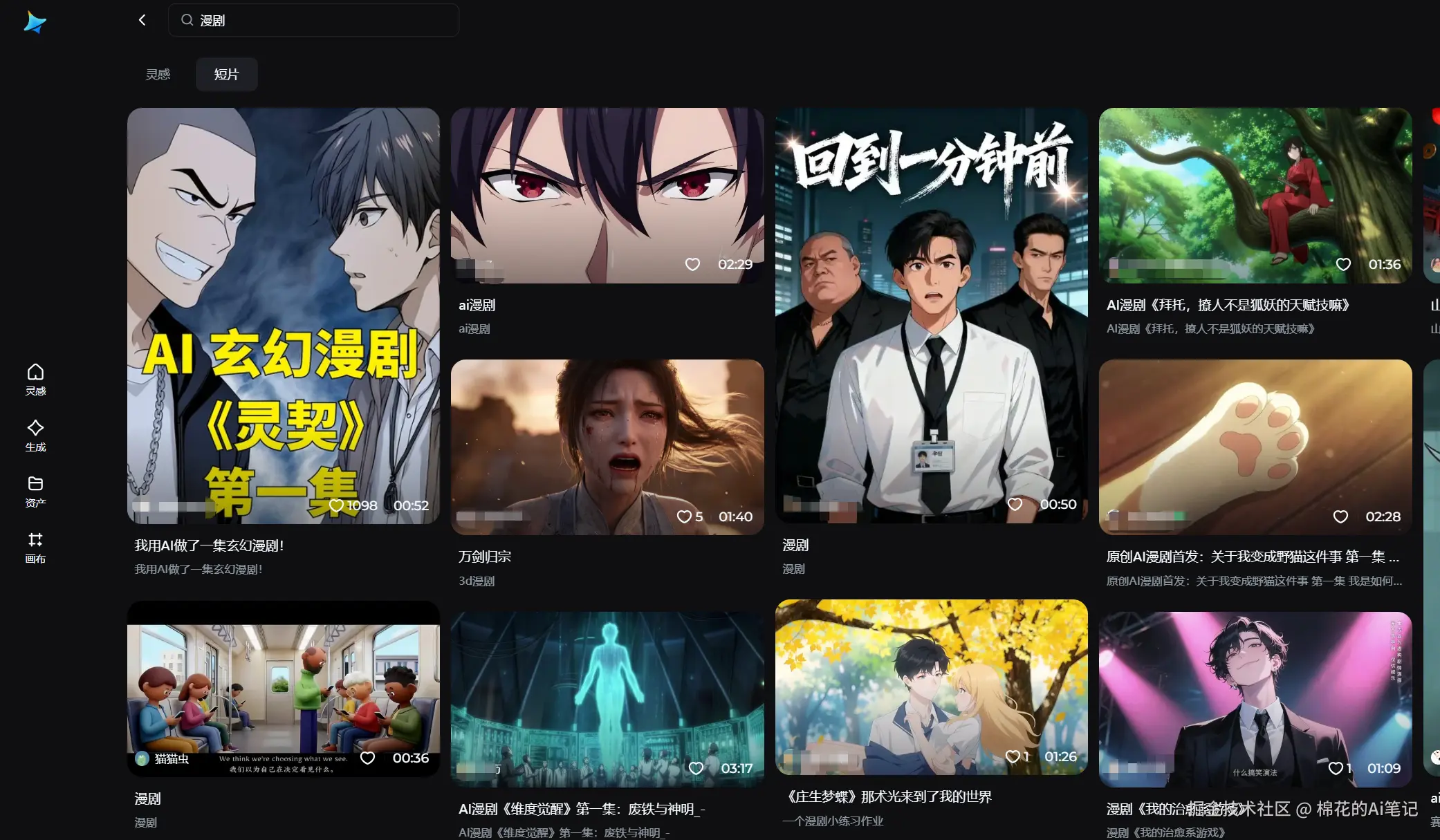The height and width of the screenshot is (840, 1440).
Task: Open 资产 in the side navigation
Action: point(35,491)
